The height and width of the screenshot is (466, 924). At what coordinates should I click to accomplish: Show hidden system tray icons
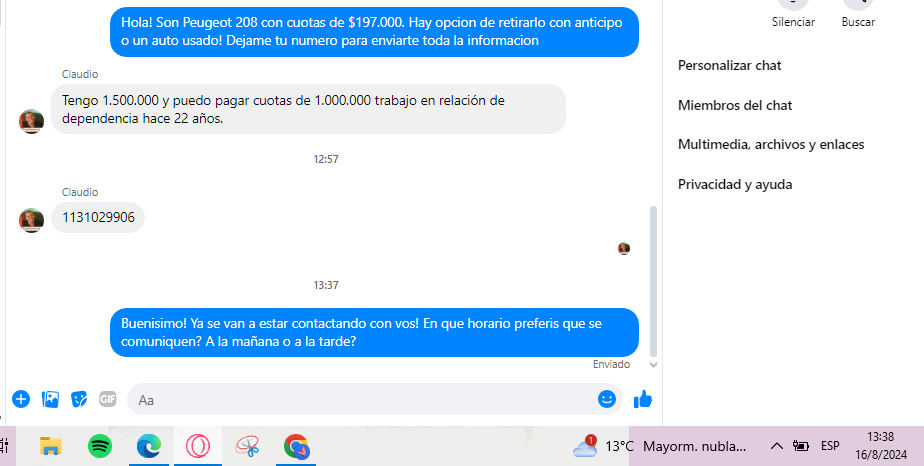coord(776,446)
